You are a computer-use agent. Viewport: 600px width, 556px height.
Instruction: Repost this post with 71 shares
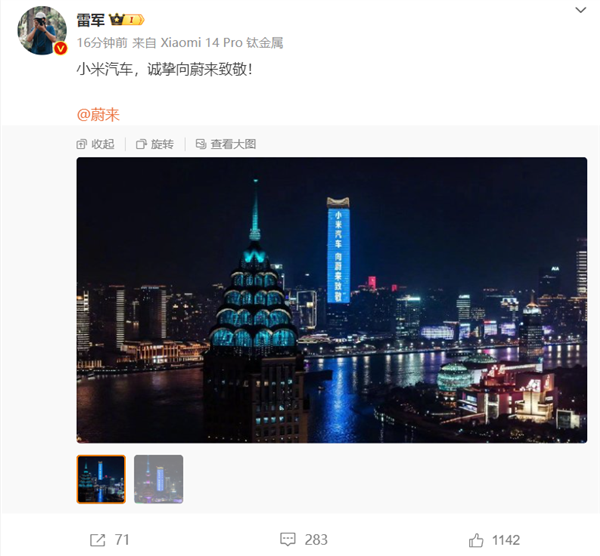[110, 540]
